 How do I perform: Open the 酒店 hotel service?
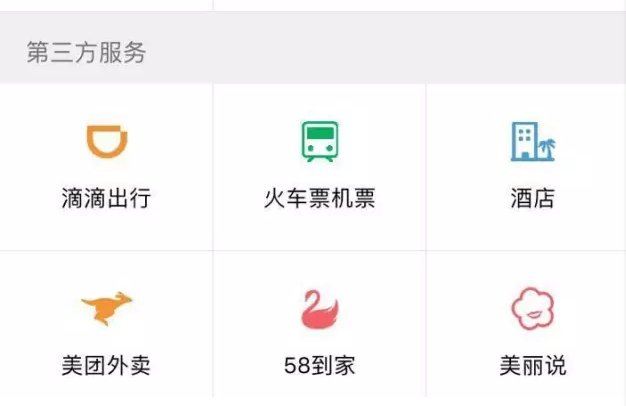click(x=531, y=166)
